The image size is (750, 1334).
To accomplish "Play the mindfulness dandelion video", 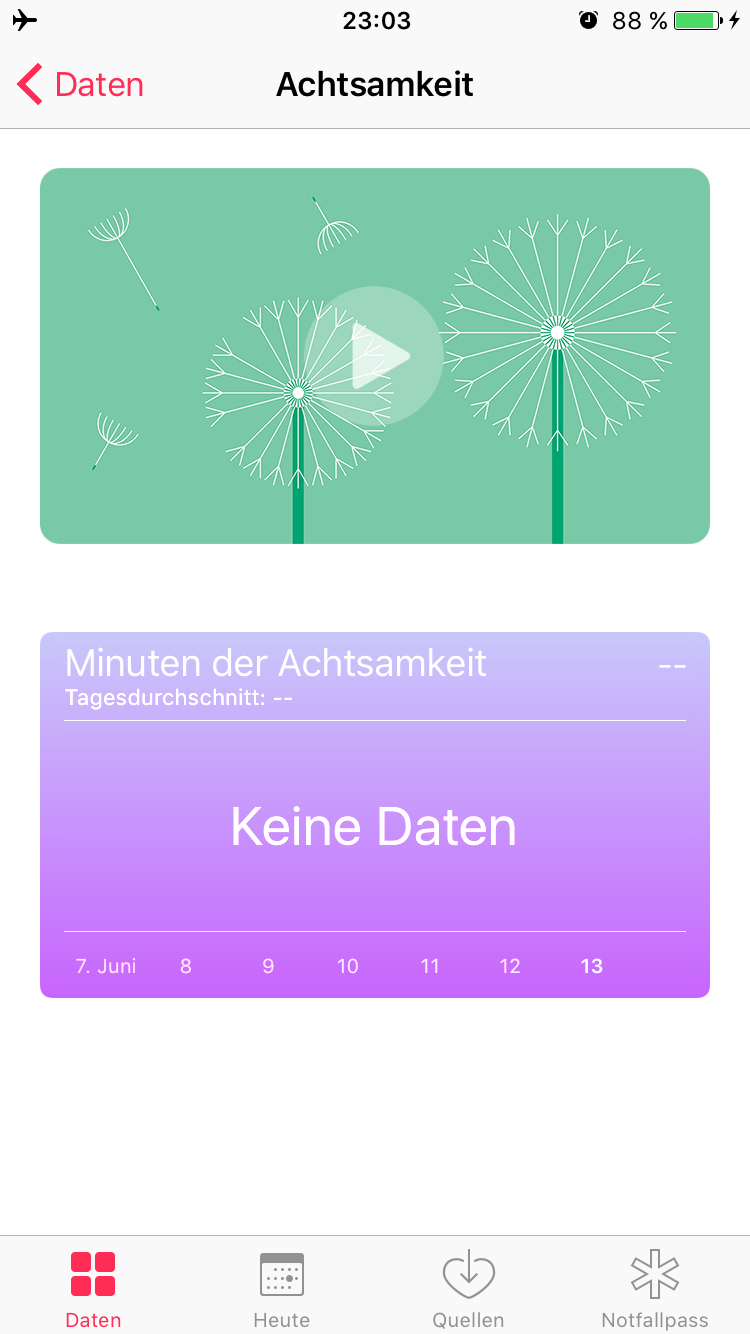I will click(375, 356).
